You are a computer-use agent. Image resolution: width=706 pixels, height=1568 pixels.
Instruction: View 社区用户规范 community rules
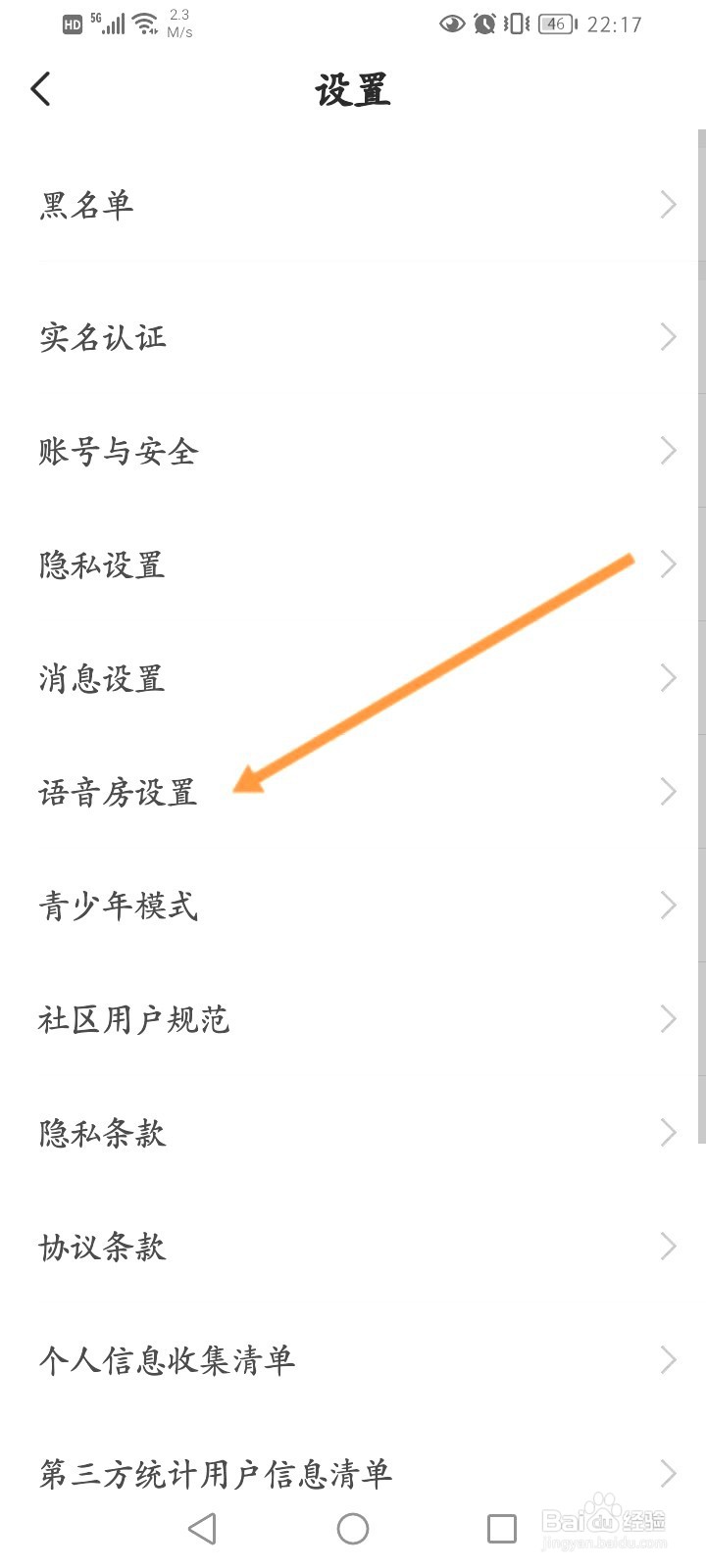(x=133, y=1019)
